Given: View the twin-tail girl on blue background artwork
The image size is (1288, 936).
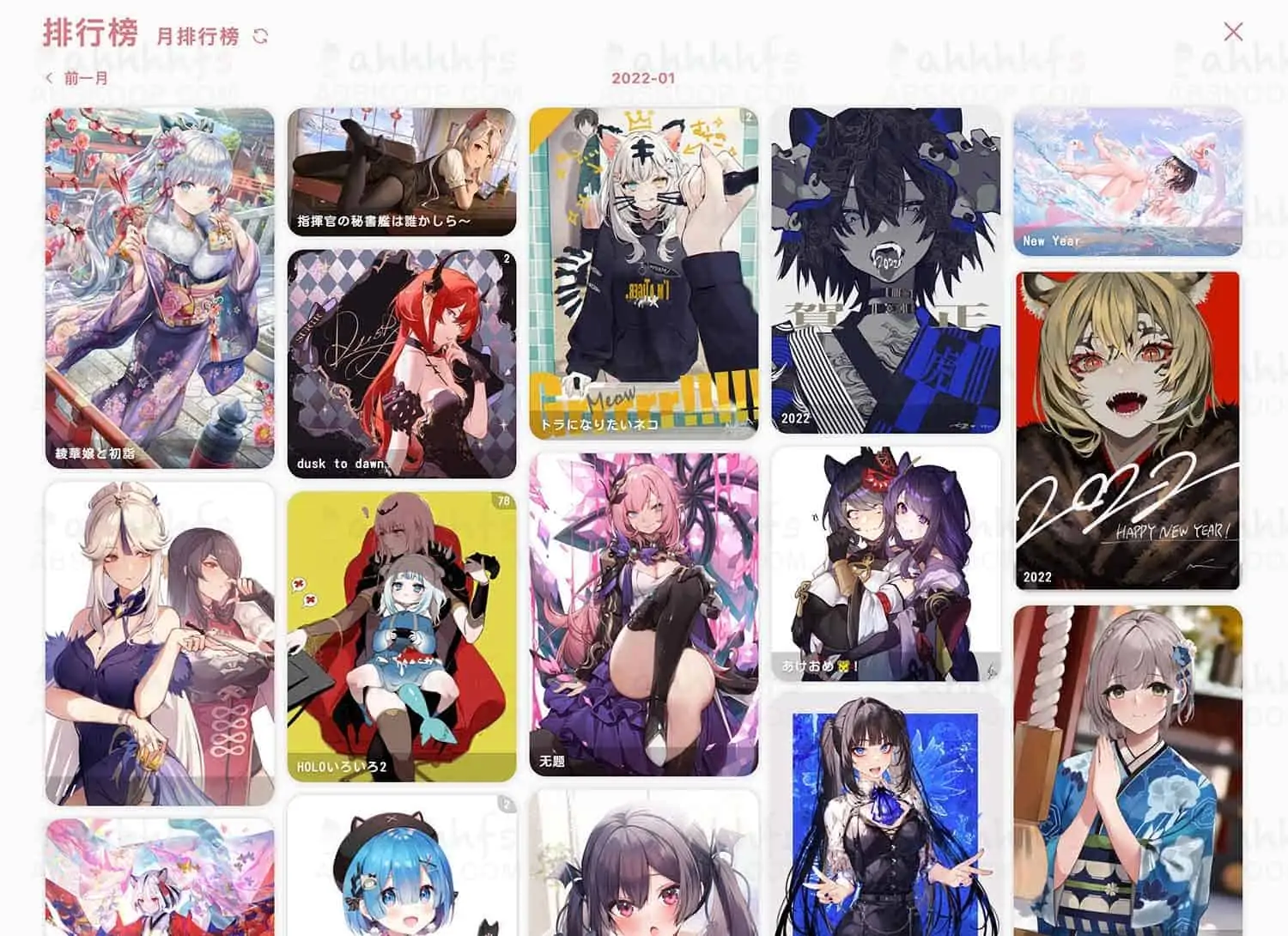Looking at the screenshot, I should click(x=886, y=816).
